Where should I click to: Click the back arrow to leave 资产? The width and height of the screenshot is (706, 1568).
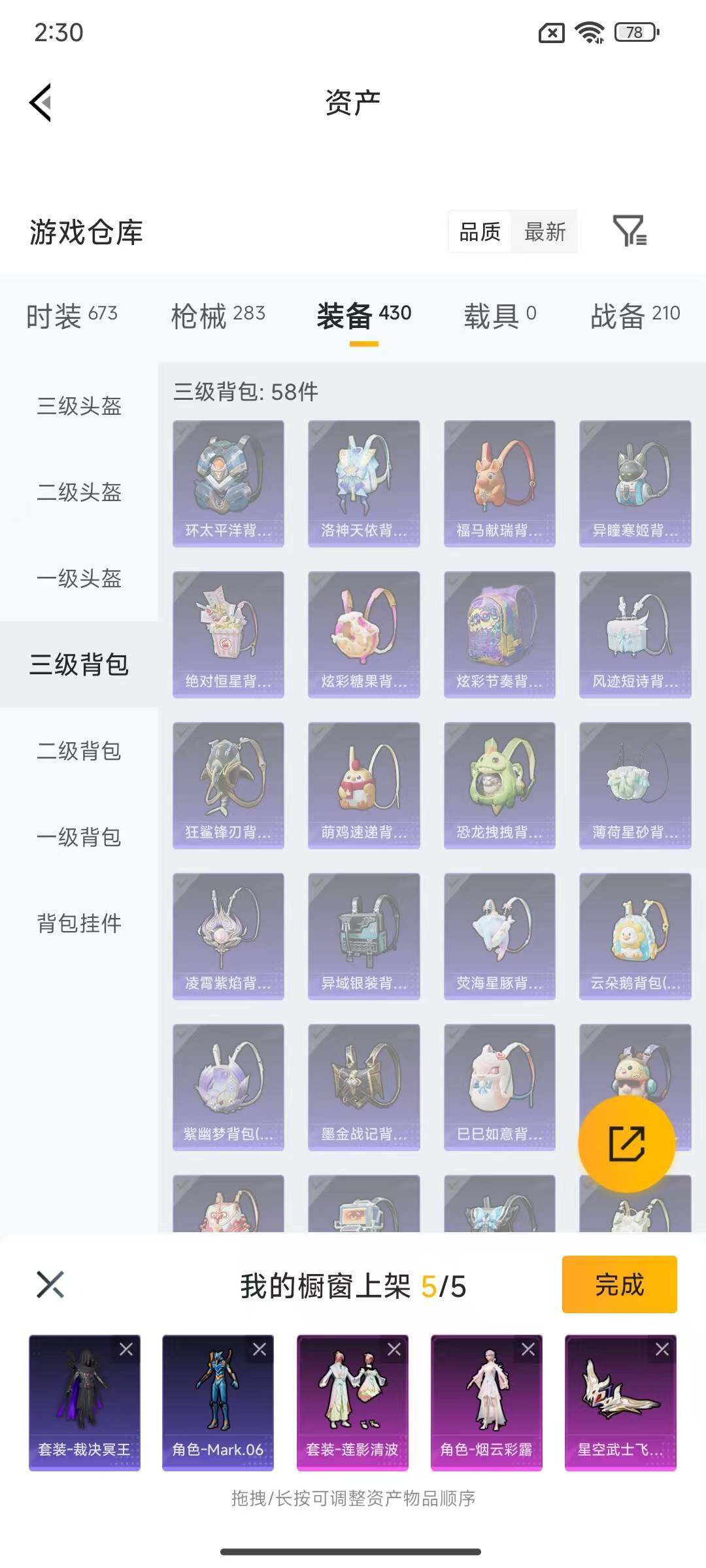[39, 103]
